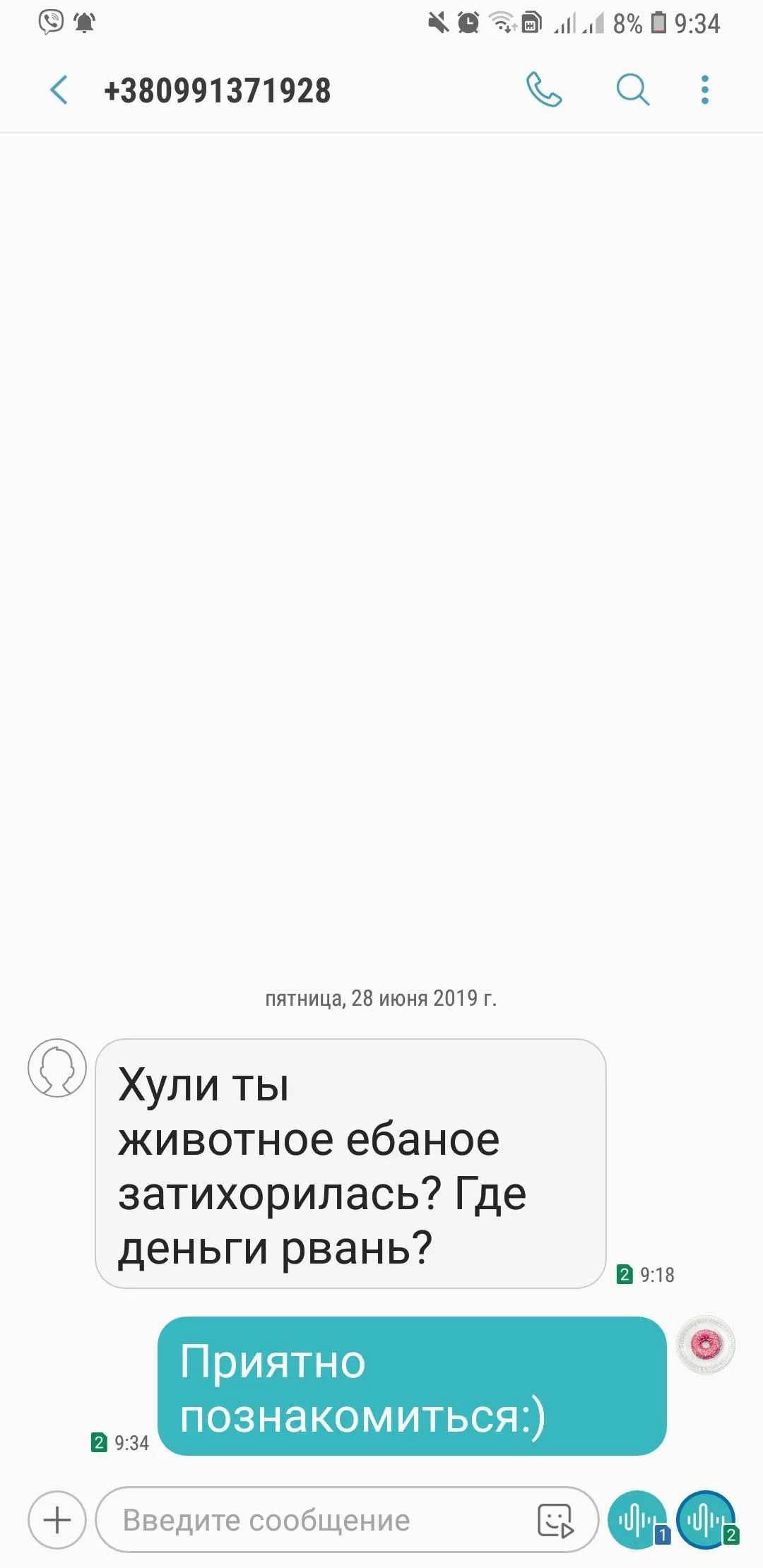Open the three-dot overflow menu
The image size is (763, 1568).
704,90
